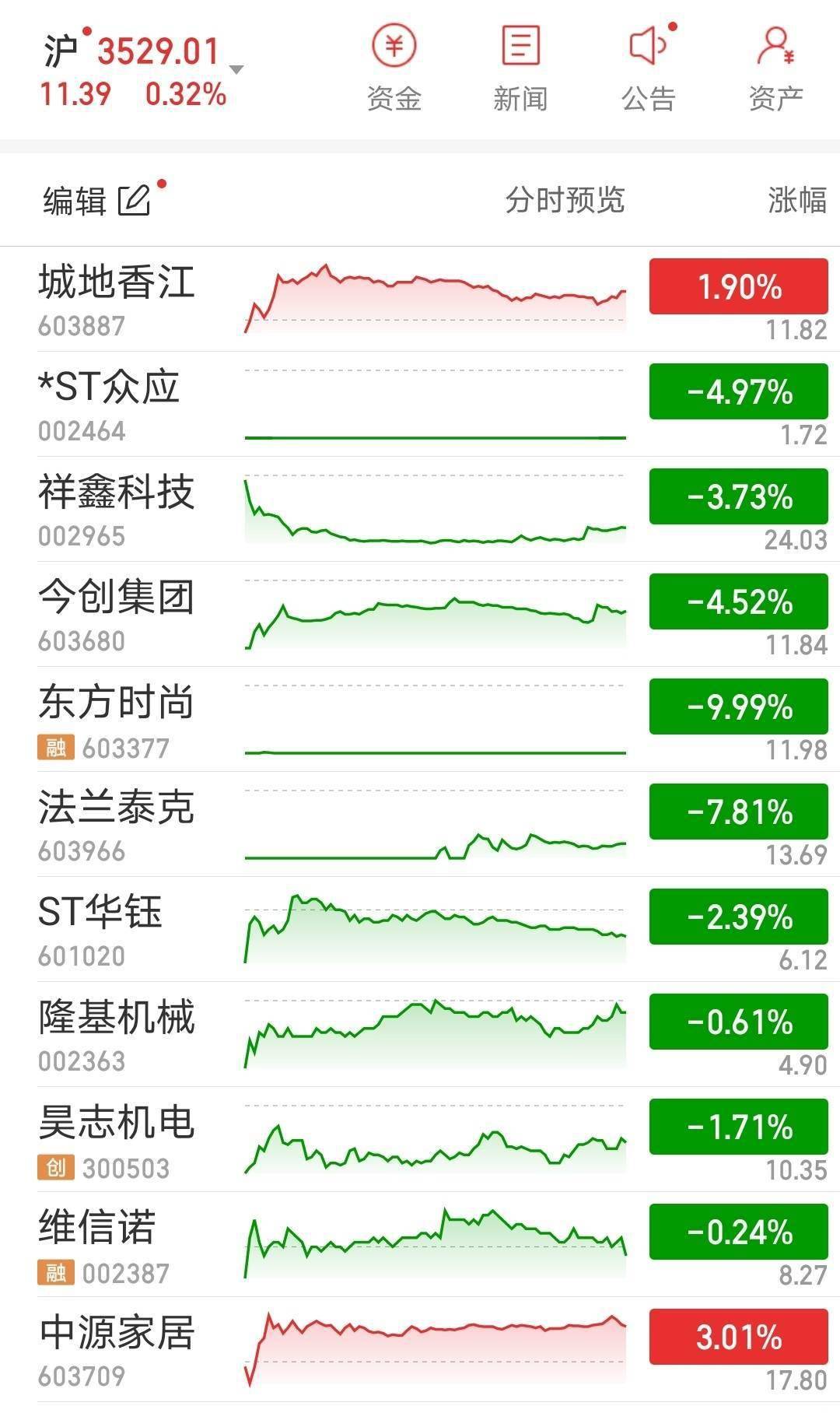Open 隆基机械 stock details
The width and height of the screenshot is (840, 1413).
tap(420, 1034)
